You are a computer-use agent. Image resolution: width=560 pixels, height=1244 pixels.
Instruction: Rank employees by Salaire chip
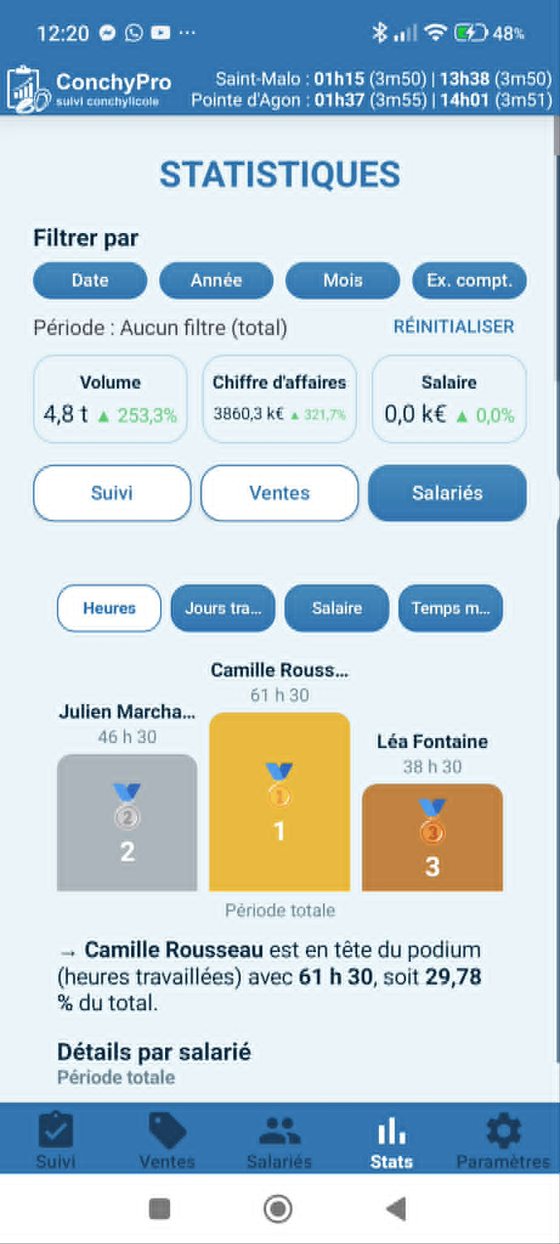point(337,608)
